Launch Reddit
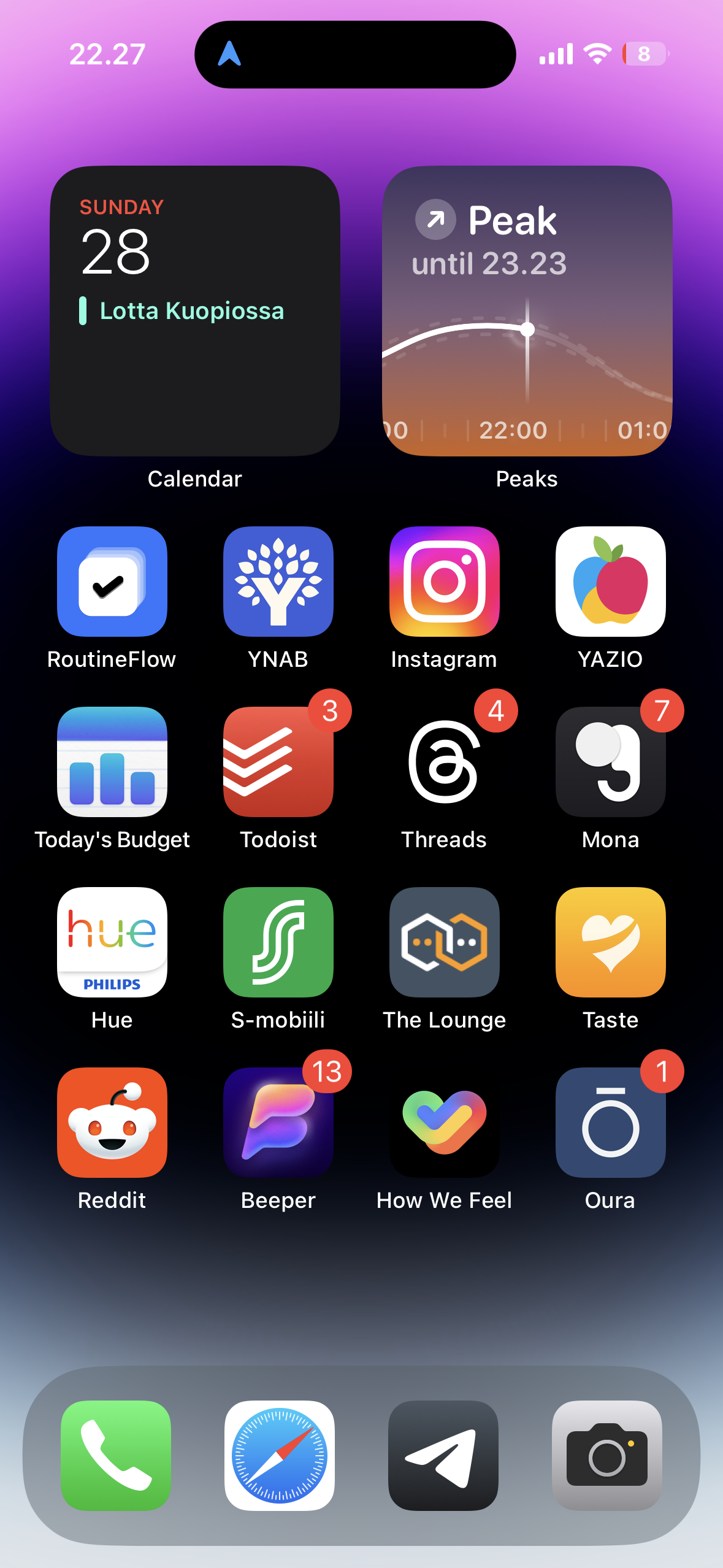Screen dimensions: 723x1568 (x=112, y=1123)
